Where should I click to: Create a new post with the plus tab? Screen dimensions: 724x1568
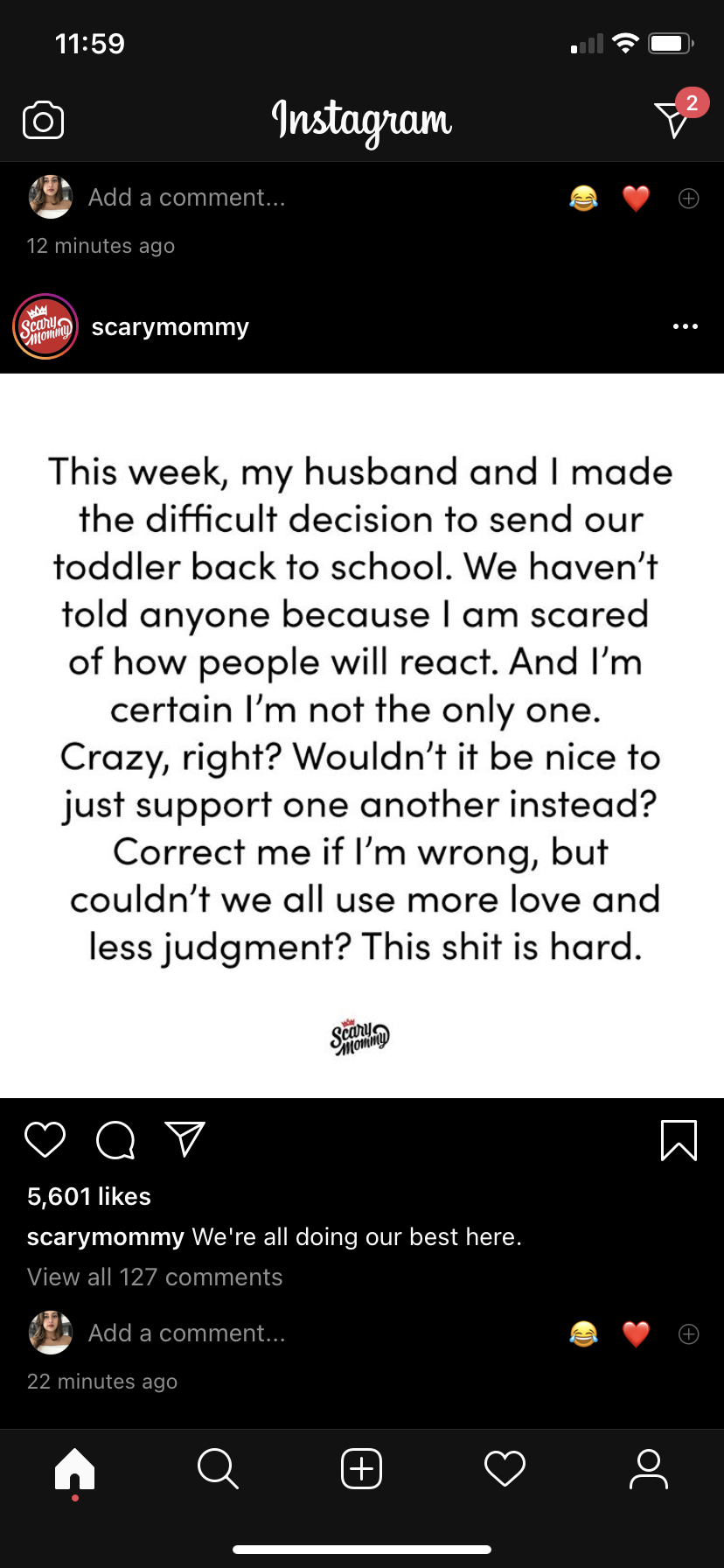(x=361, y=1468)
